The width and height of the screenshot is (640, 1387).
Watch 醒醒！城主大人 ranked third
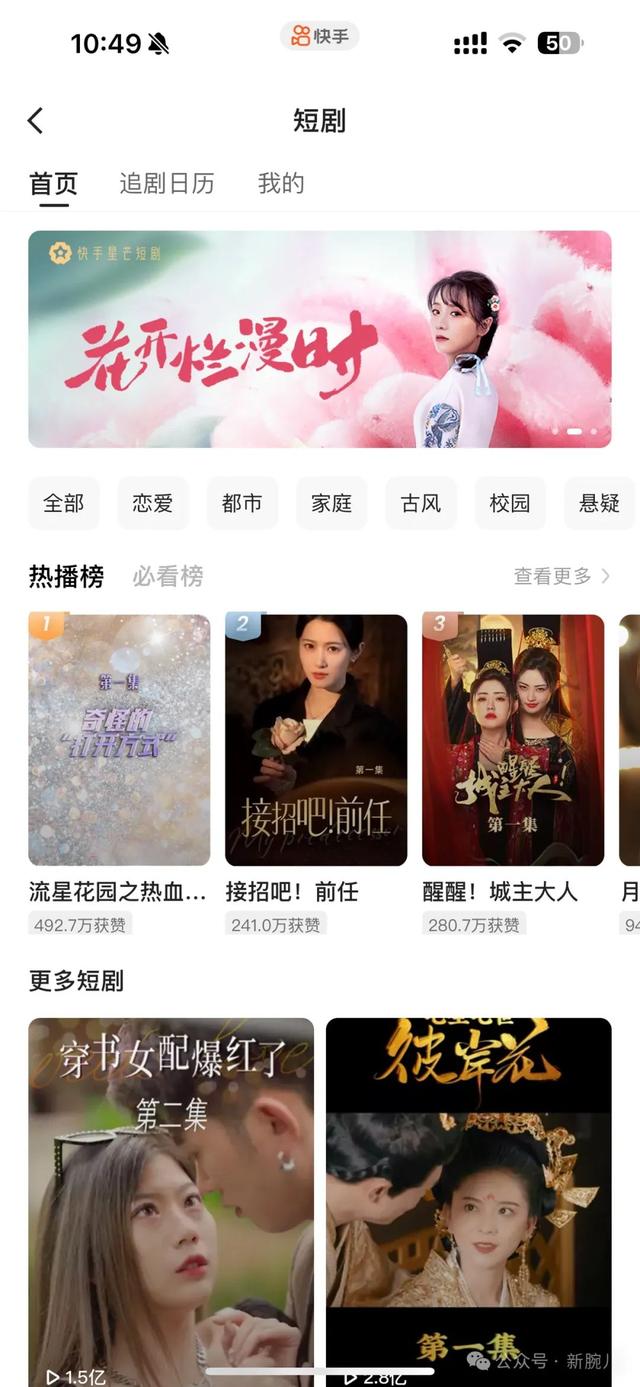click(513, 740)
